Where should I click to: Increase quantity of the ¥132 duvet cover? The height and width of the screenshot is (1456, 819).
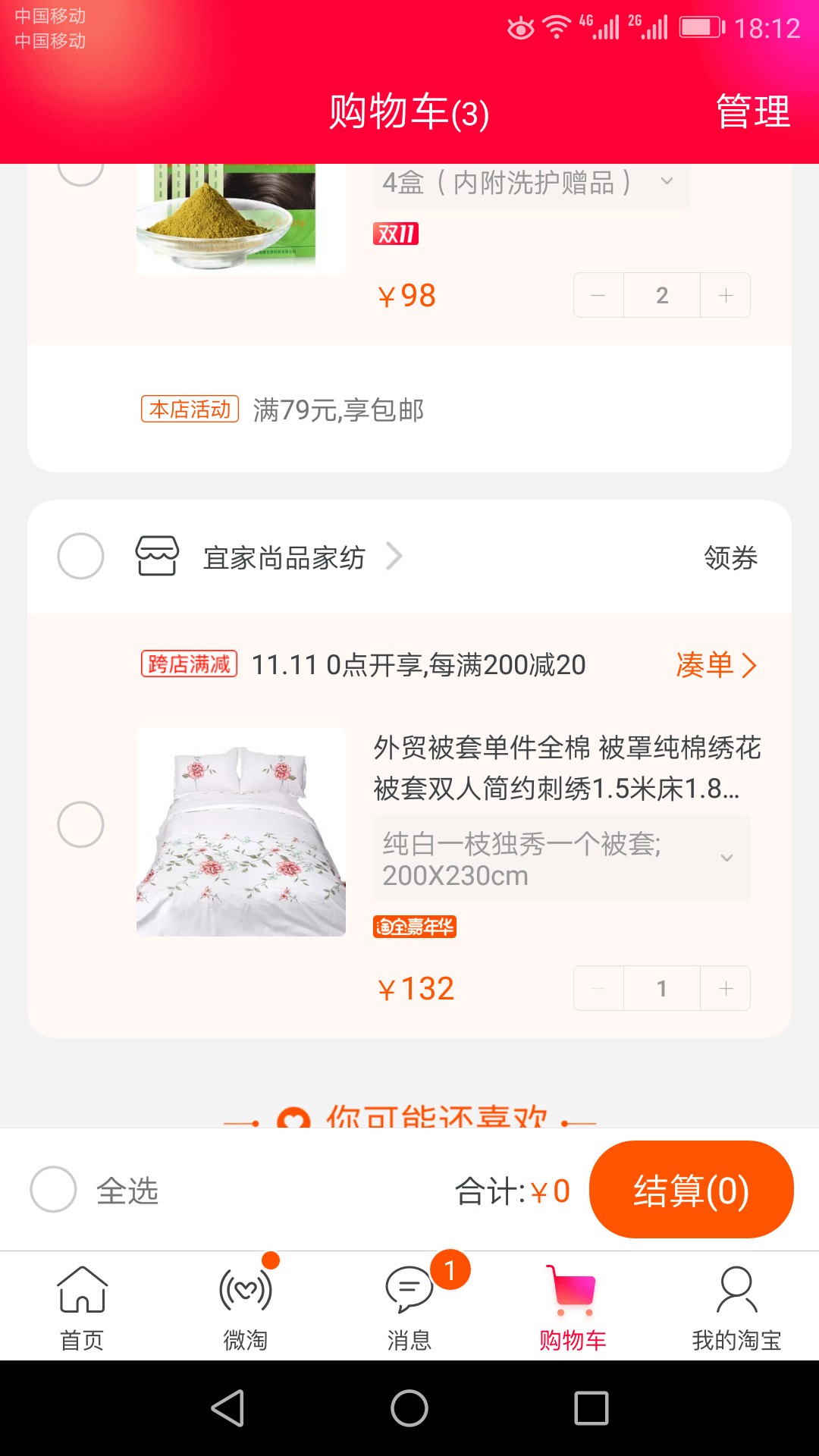pos(726,988)
